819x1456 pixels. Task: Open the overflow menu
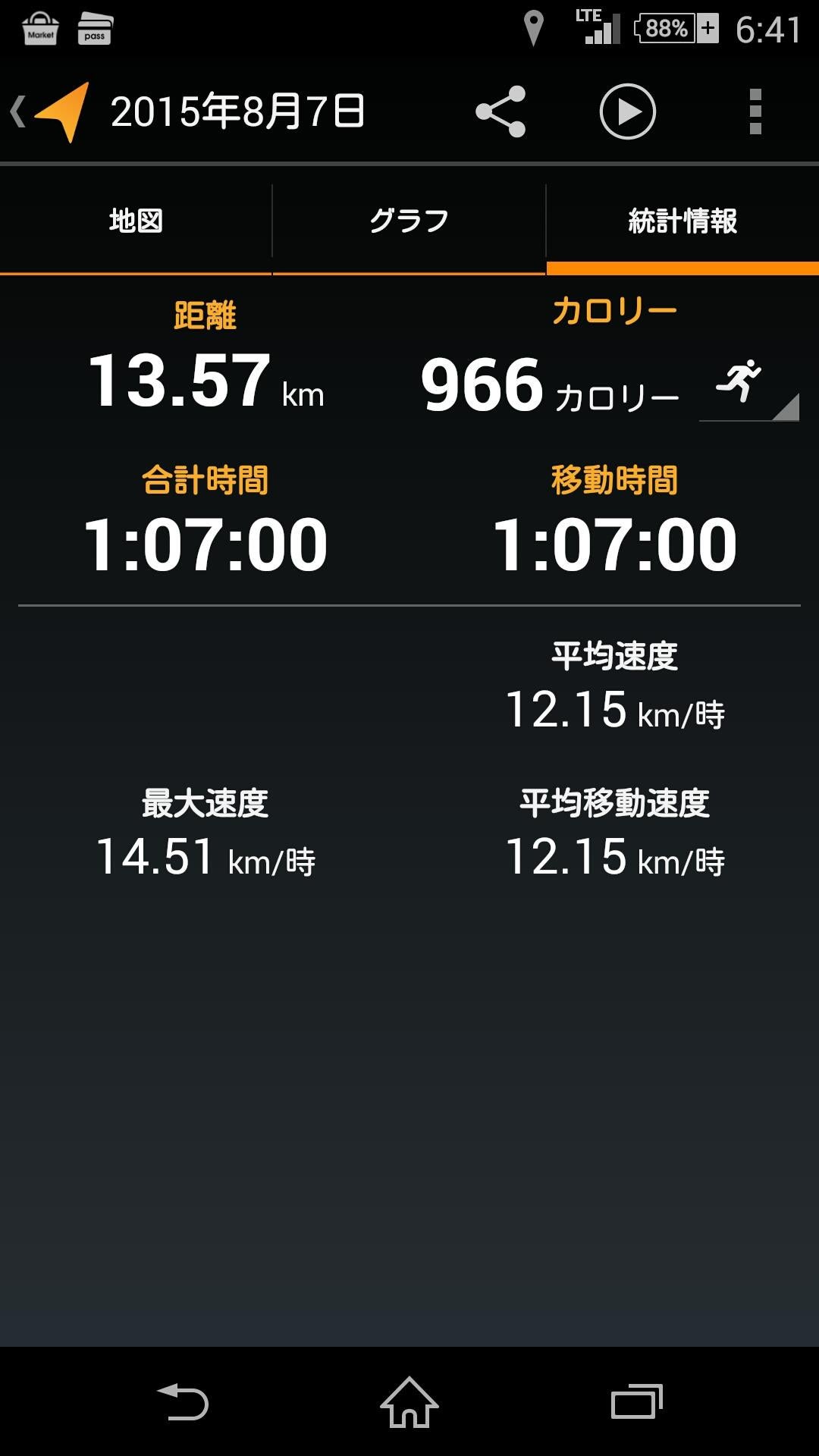coord(755,111)
